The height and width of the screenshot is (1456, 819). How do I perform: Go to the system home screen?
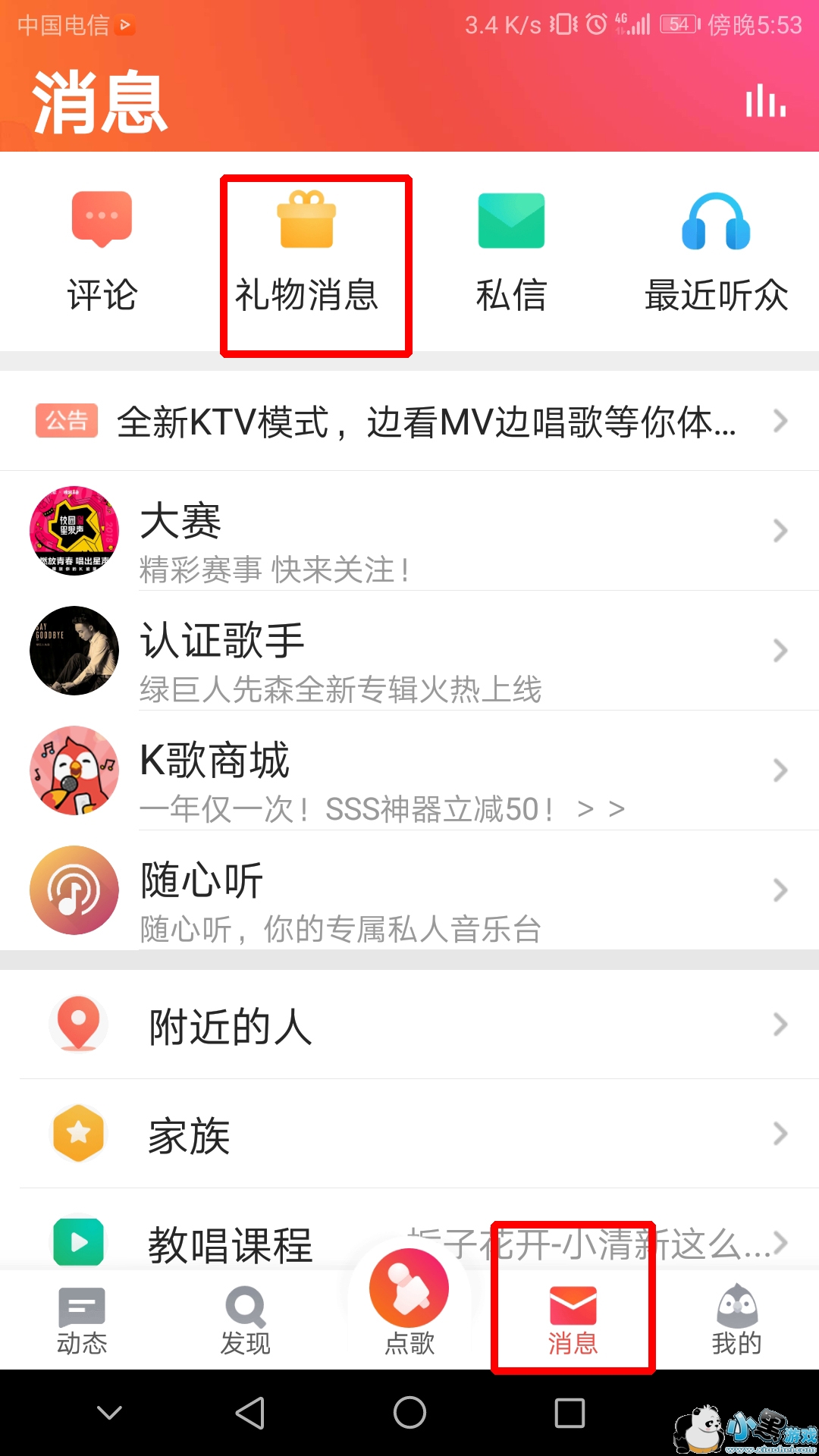point(409,1413)
